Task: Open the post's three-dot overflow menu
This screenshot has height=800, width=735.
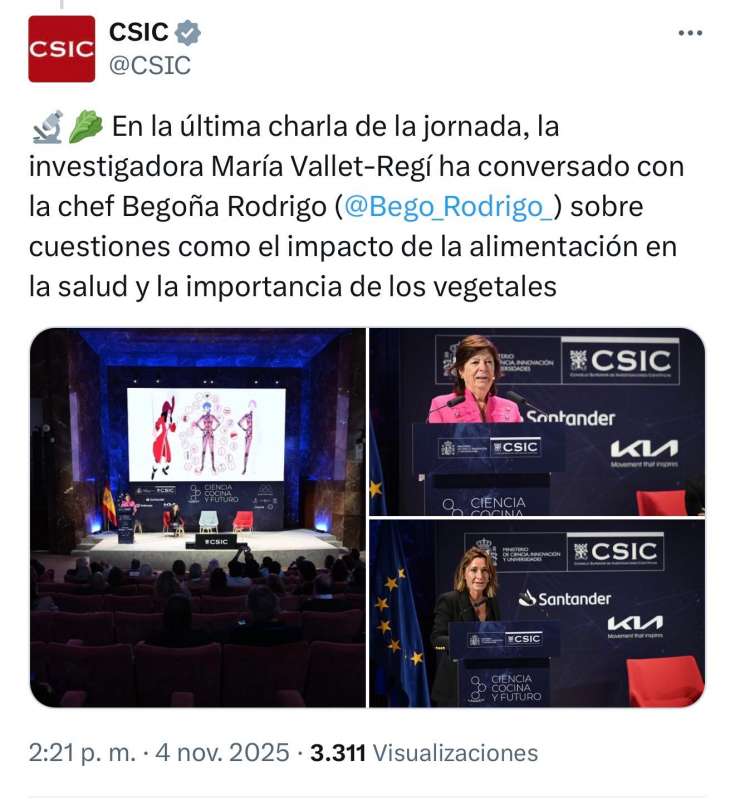Action: [x=690, y=33]
